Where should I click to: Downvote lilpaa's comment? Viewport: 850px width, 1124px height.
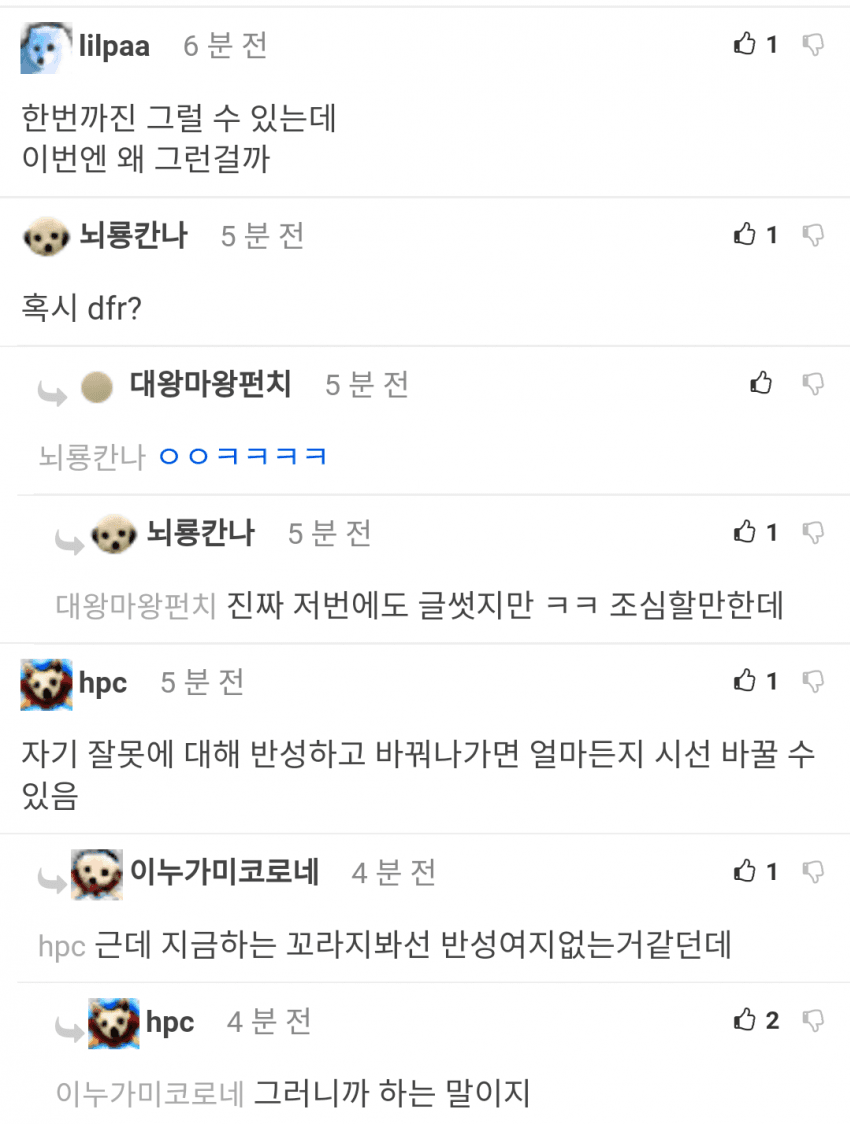point(814,44)
